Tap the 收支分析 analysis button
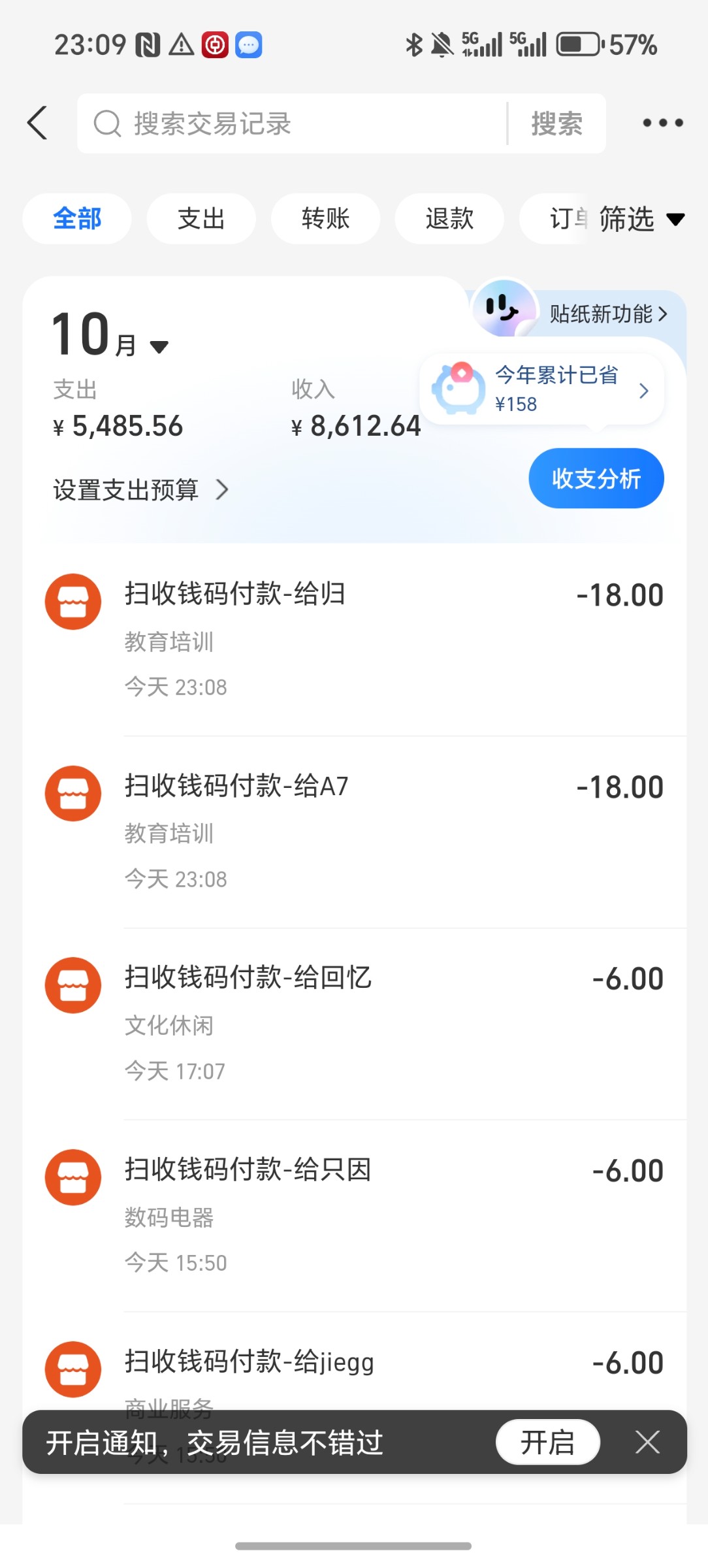Screen dimensions: 708x1568 coord(596,478)
